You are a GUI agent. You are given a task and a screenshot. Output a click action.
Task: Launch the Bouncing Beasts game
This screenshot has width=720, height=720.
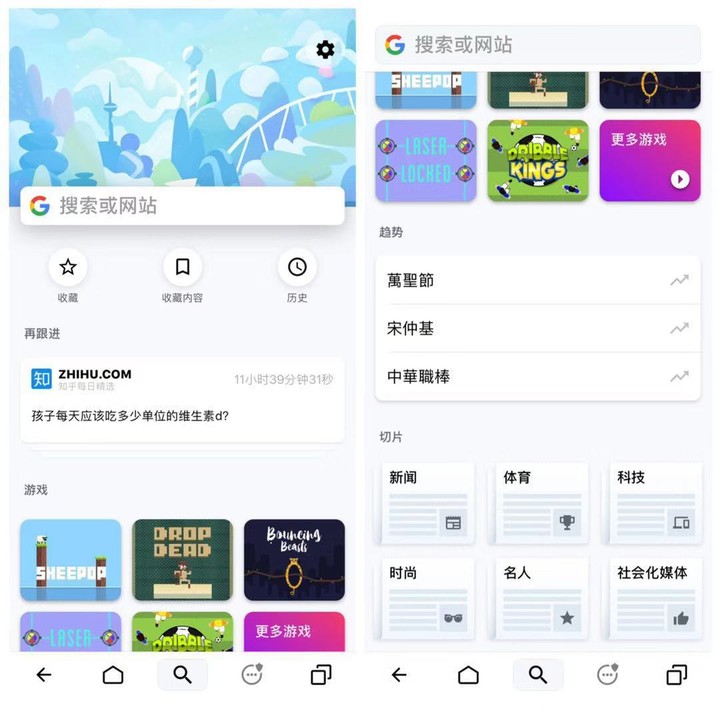(294, 559)
